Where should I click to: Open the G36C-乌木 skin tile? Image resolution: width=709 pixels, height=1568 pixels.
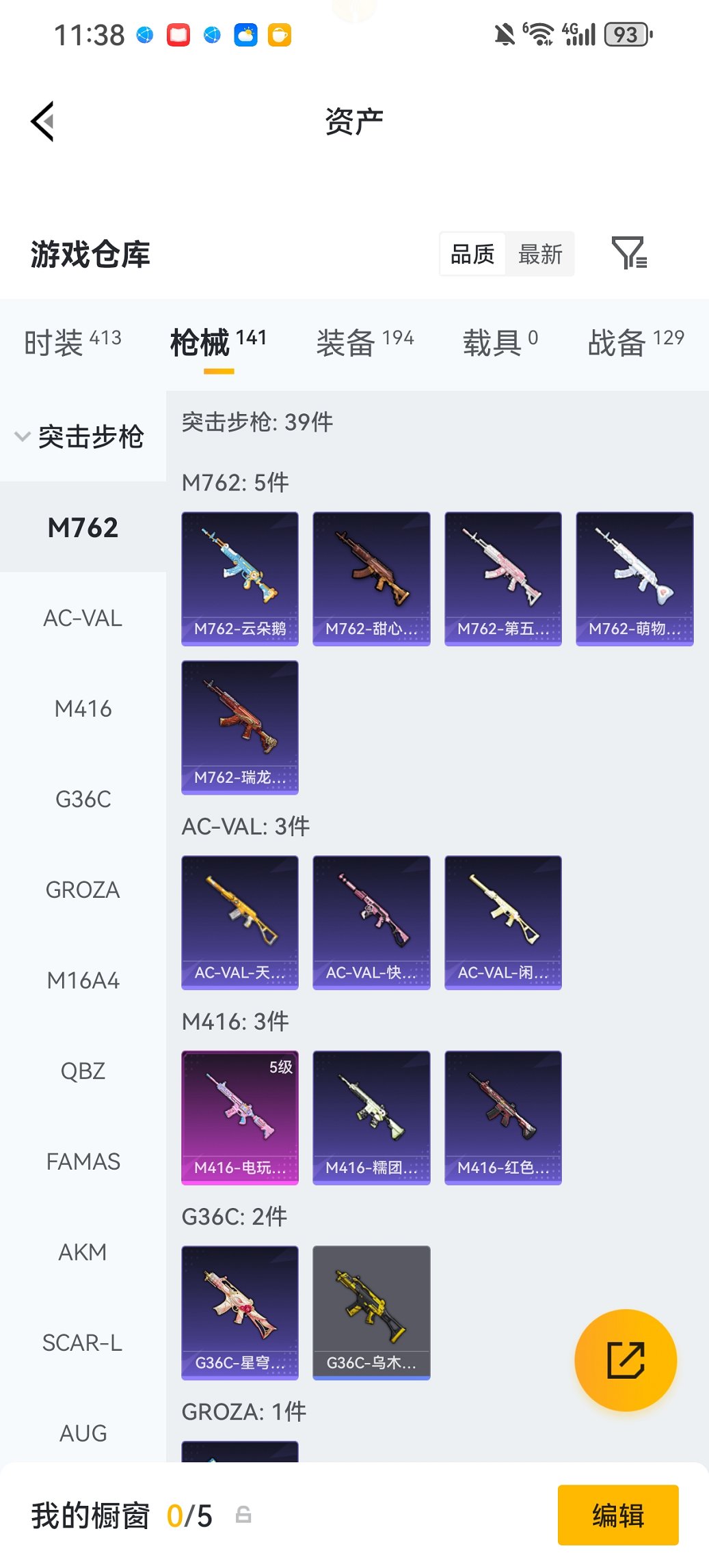pyautogui.click(x=371, y=1312)
